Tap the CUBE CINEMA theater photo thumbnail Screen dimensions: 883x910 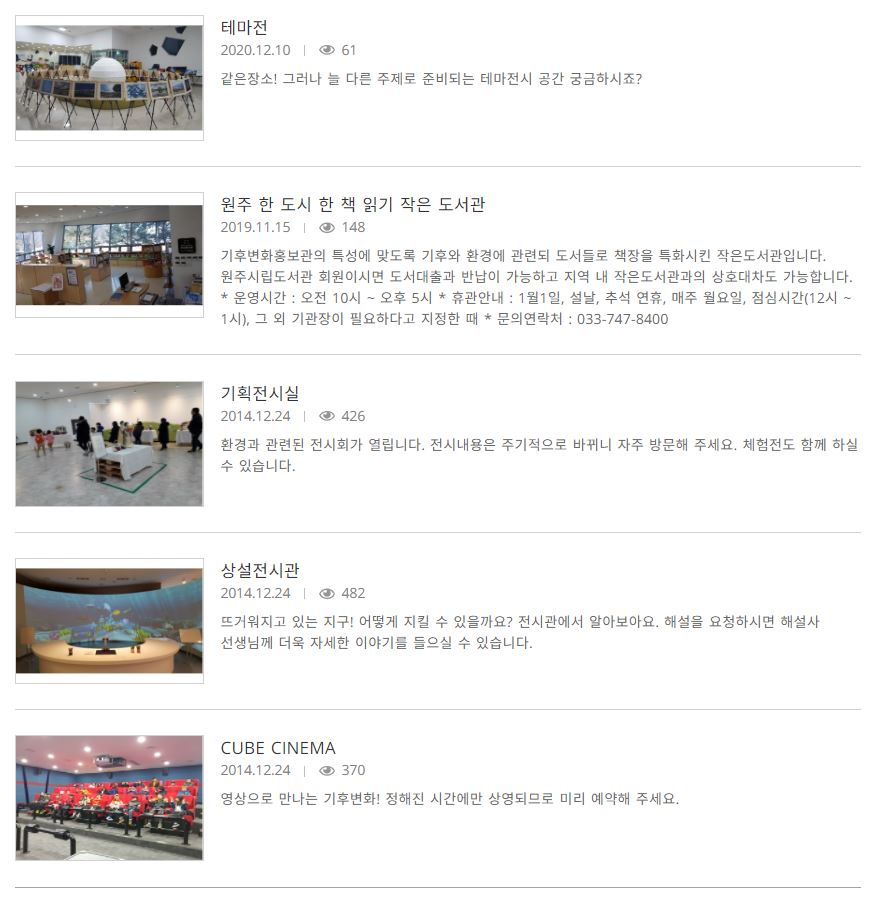coord(109,798)
